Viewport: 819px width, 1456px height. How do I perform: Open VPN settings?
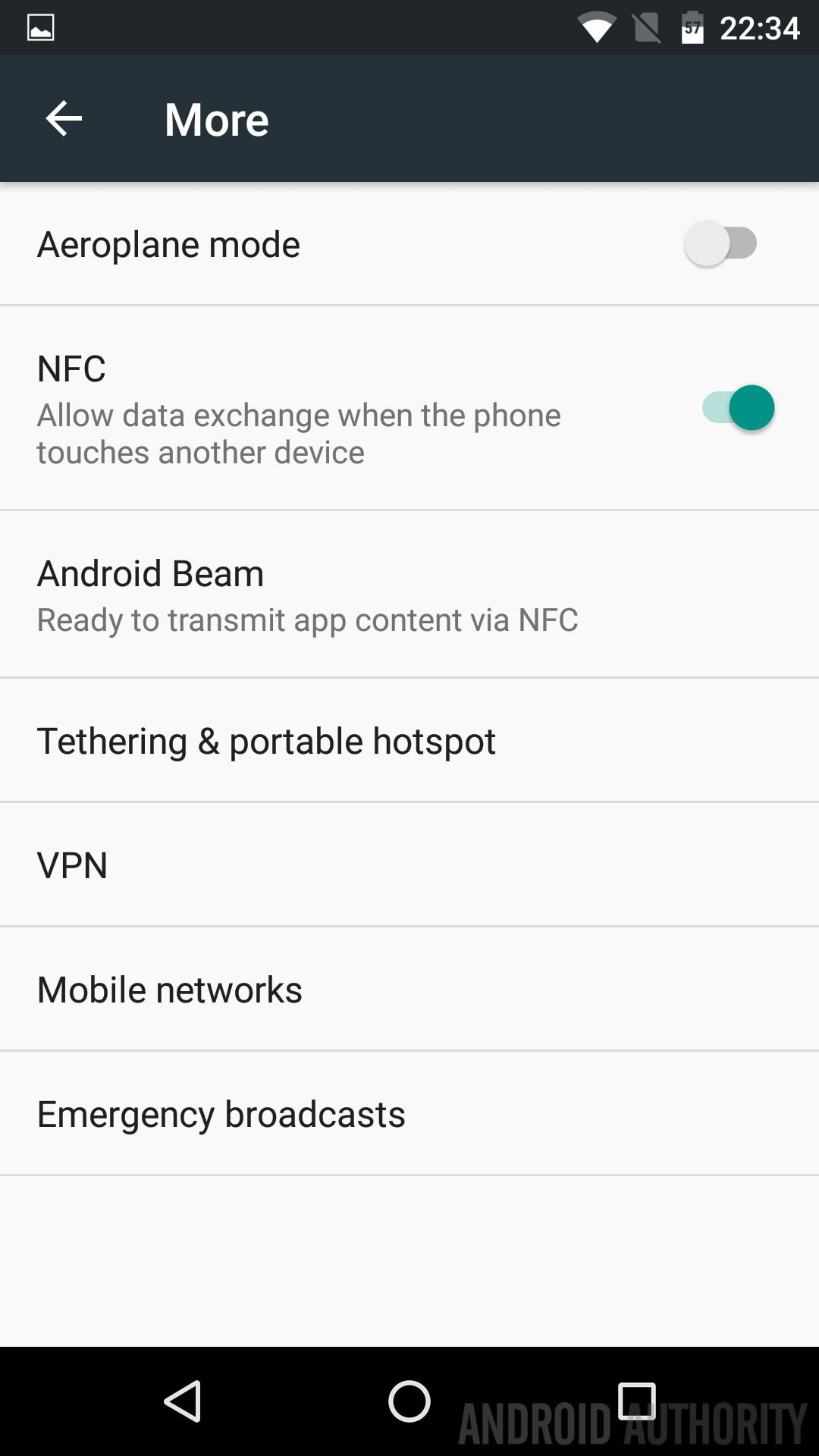point(73,865)
